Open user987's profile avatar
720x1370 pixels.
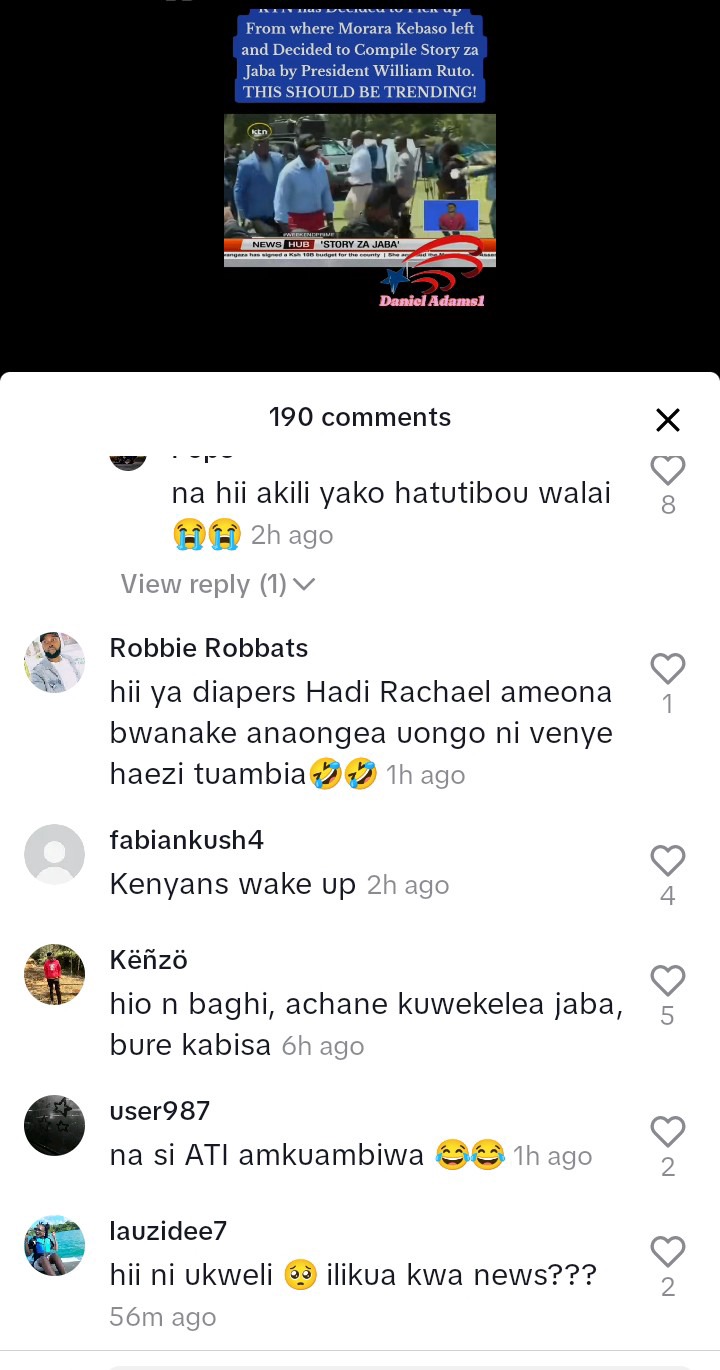54,1125
